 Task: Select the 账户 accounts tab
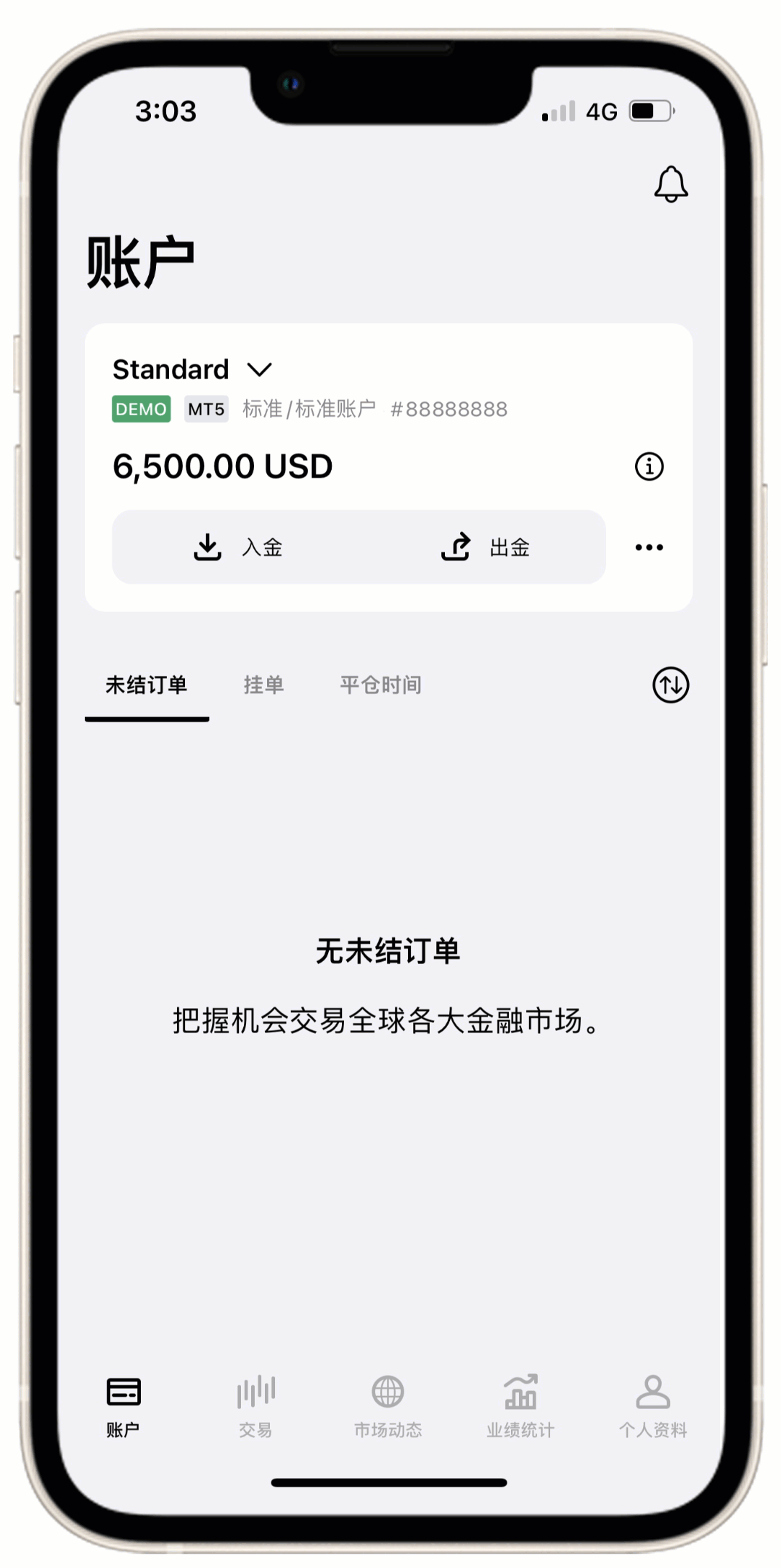coord(123,1406)
